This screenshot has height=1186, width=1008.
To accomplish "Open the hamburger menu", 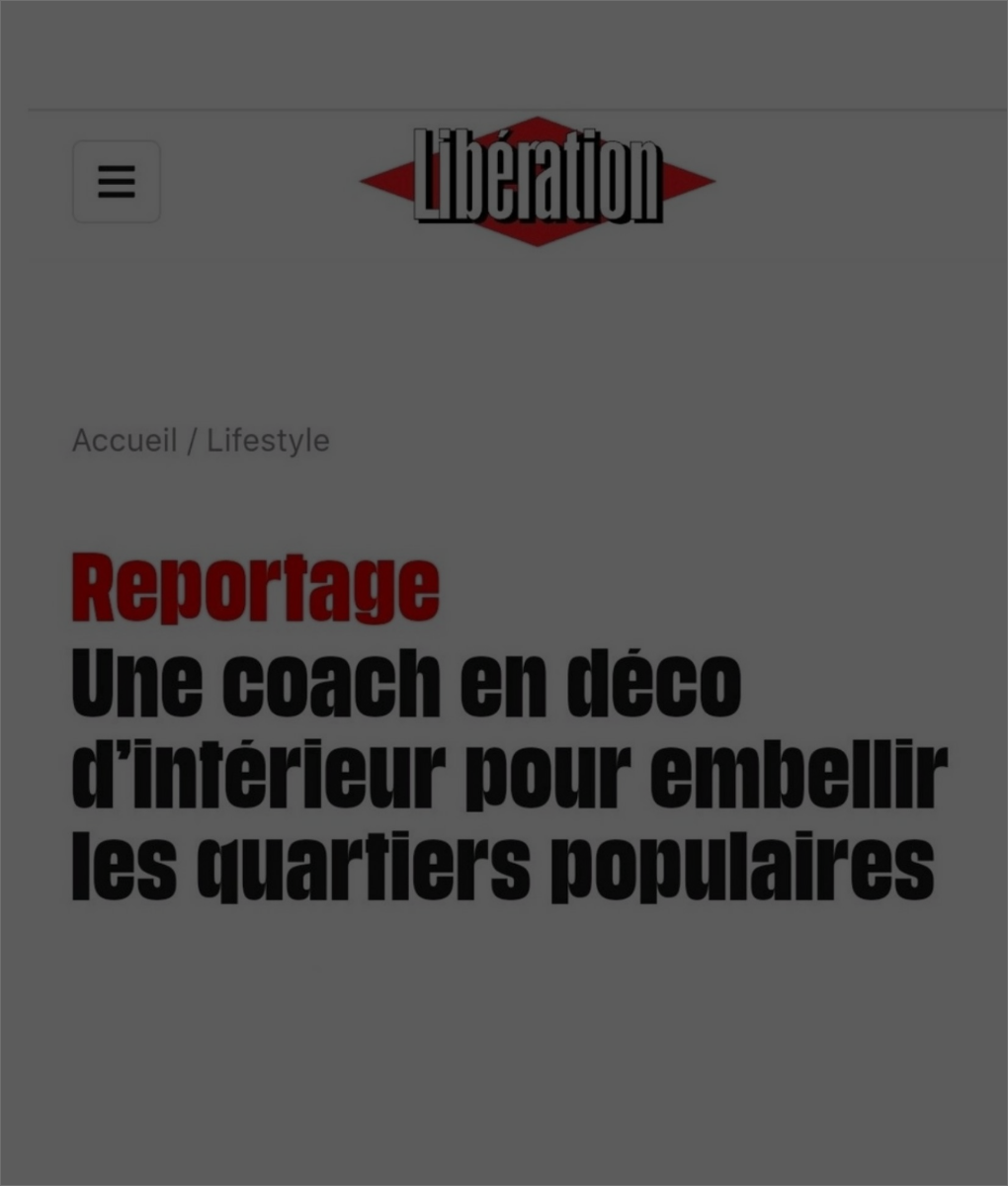I will click(117, 182).
